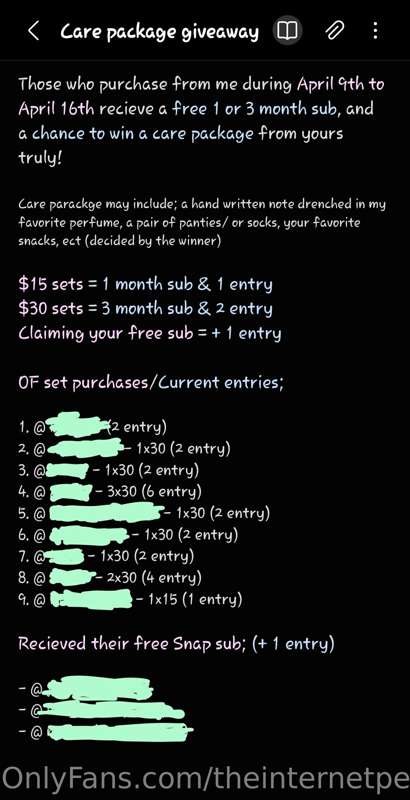The width and height of the screenshot is (410, 800).
Task: Open the three-dot overflow menu
Action: coord(376,31)
